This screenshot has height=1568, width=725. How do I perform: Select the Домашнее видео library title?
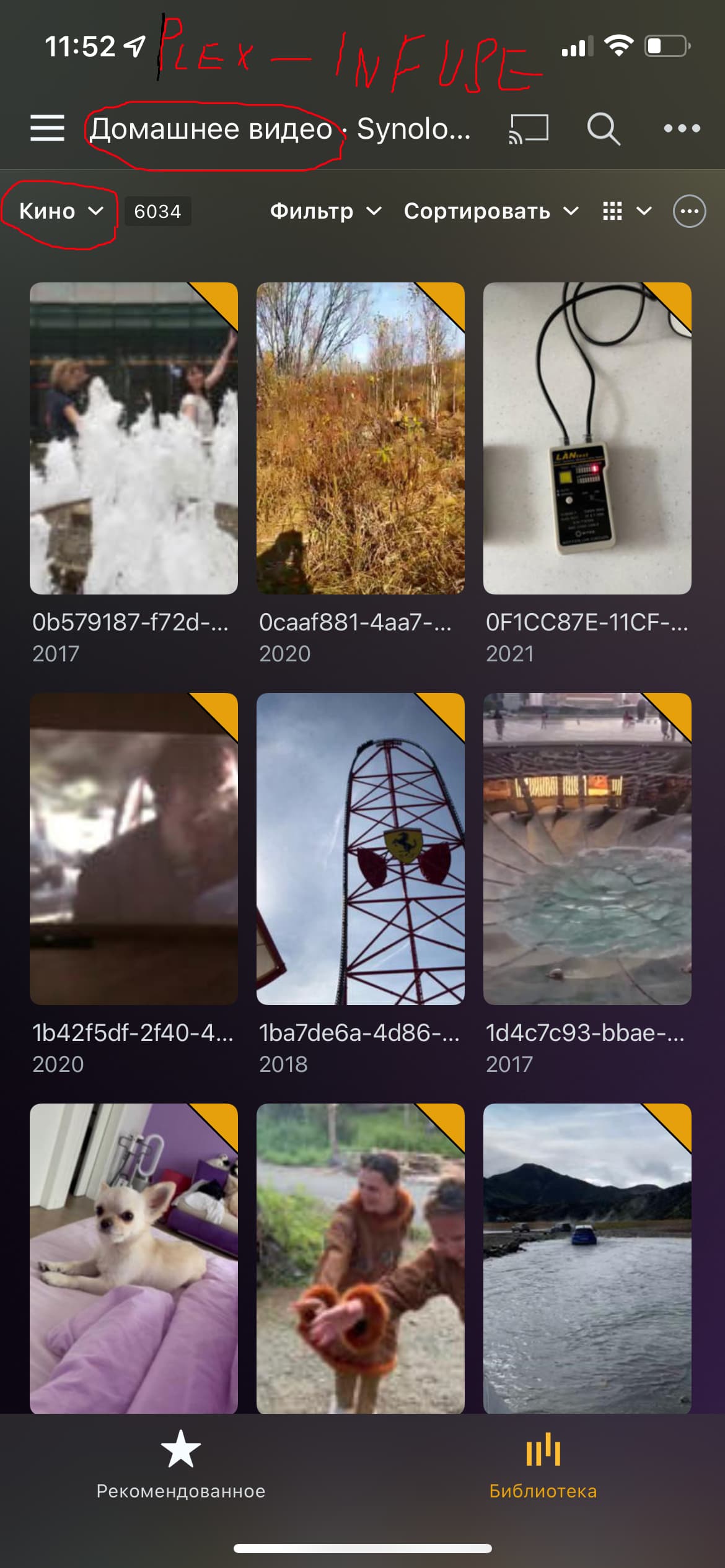pos(211,129)
